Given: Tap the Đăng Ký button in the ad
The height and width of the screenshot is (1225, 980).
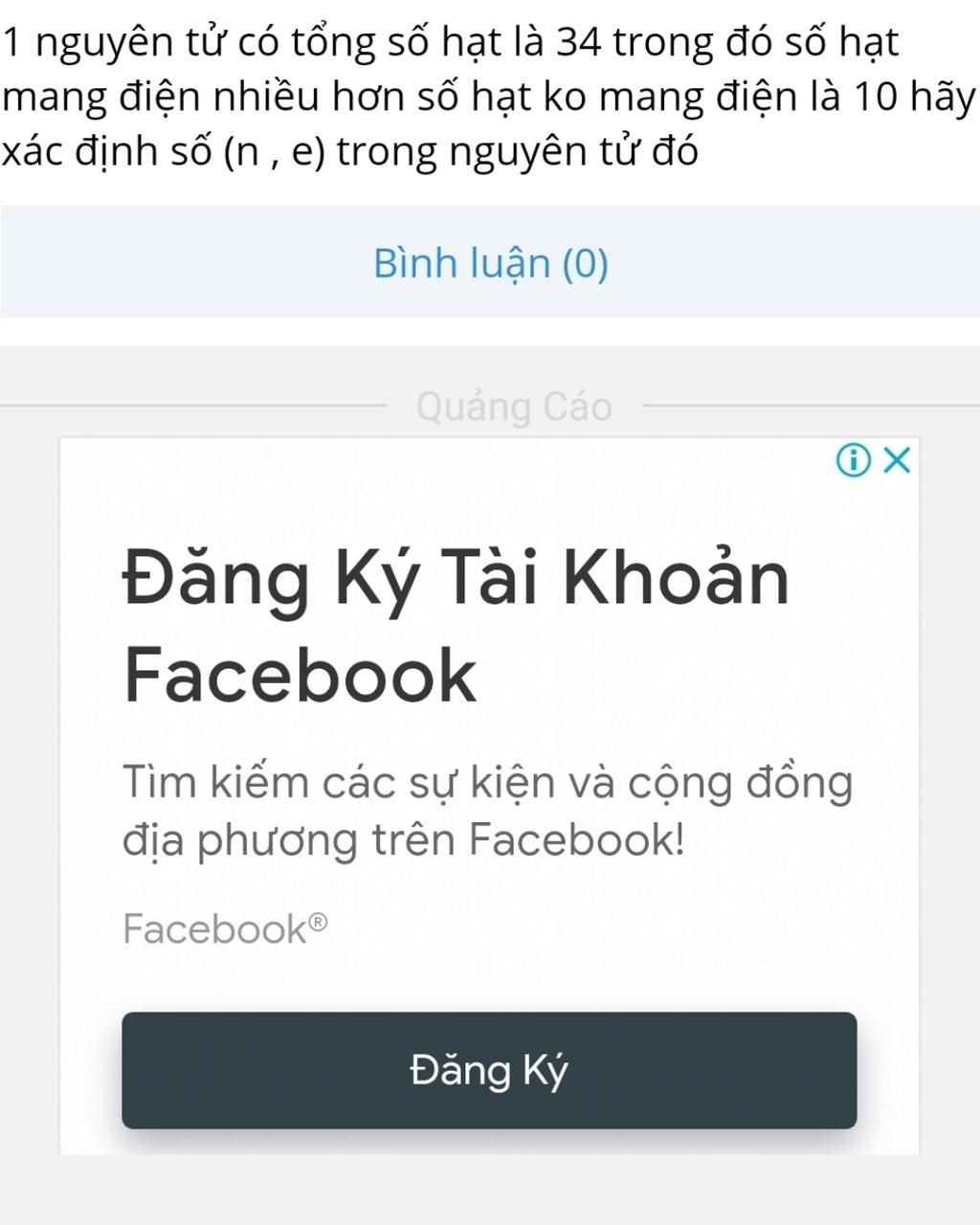Looking at the screenshot, I should [x=489, y=1070].
